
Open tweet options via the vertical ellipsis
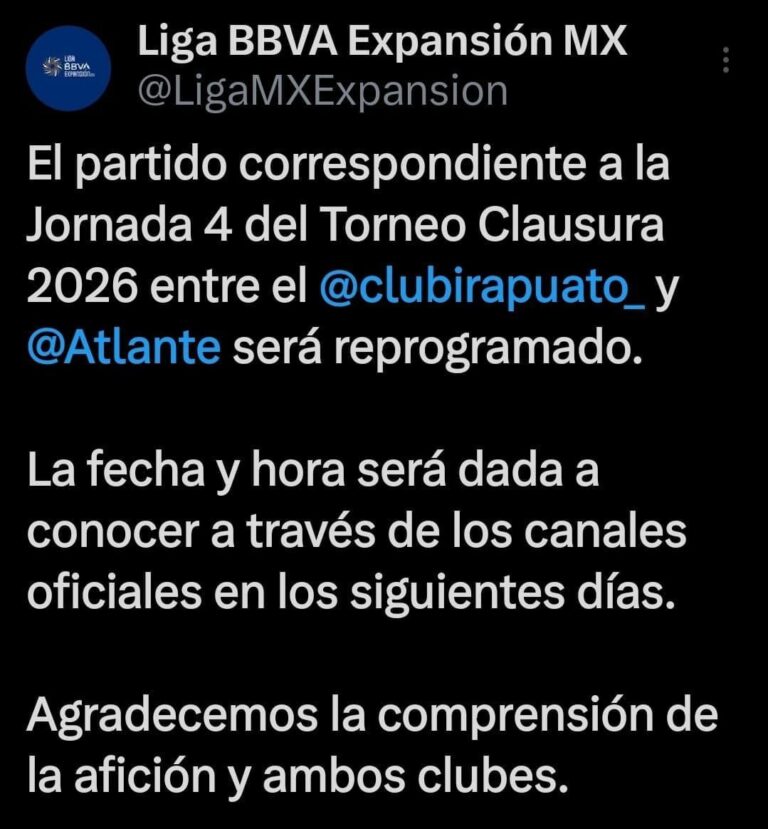[x=725, y=58]
